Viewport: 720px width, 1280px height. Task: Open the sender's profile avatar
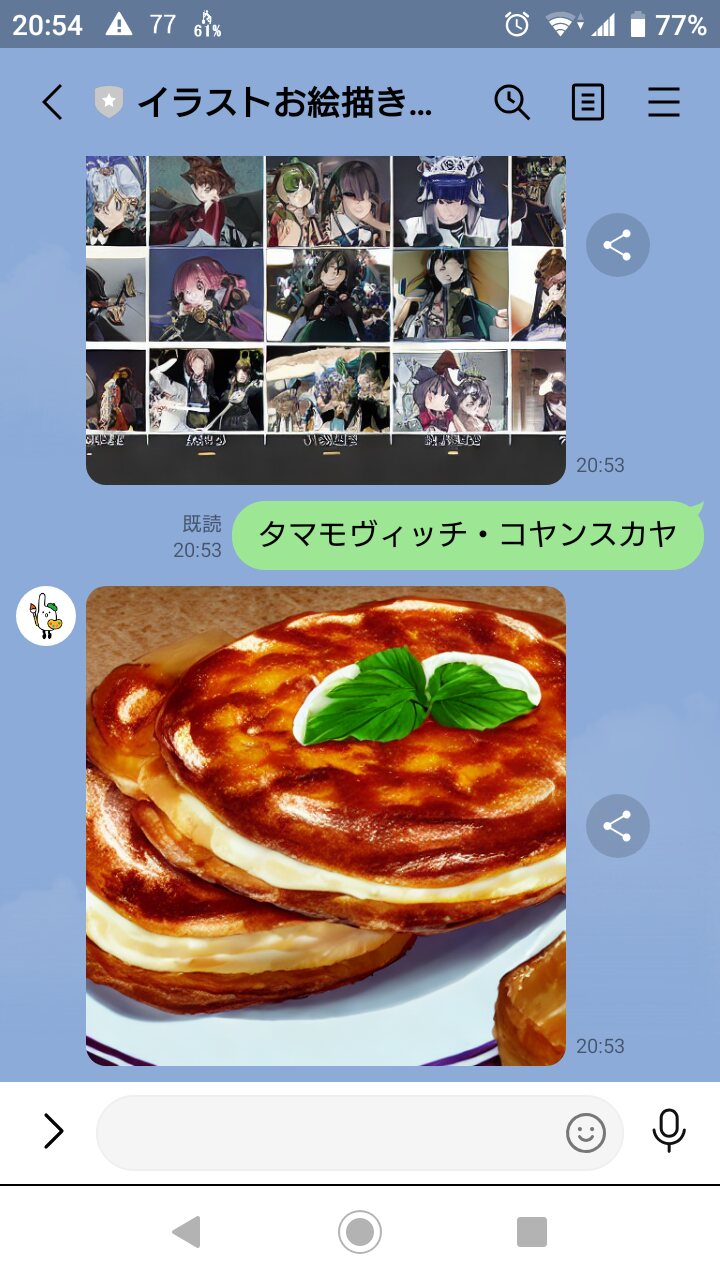(x=46, y=616)
